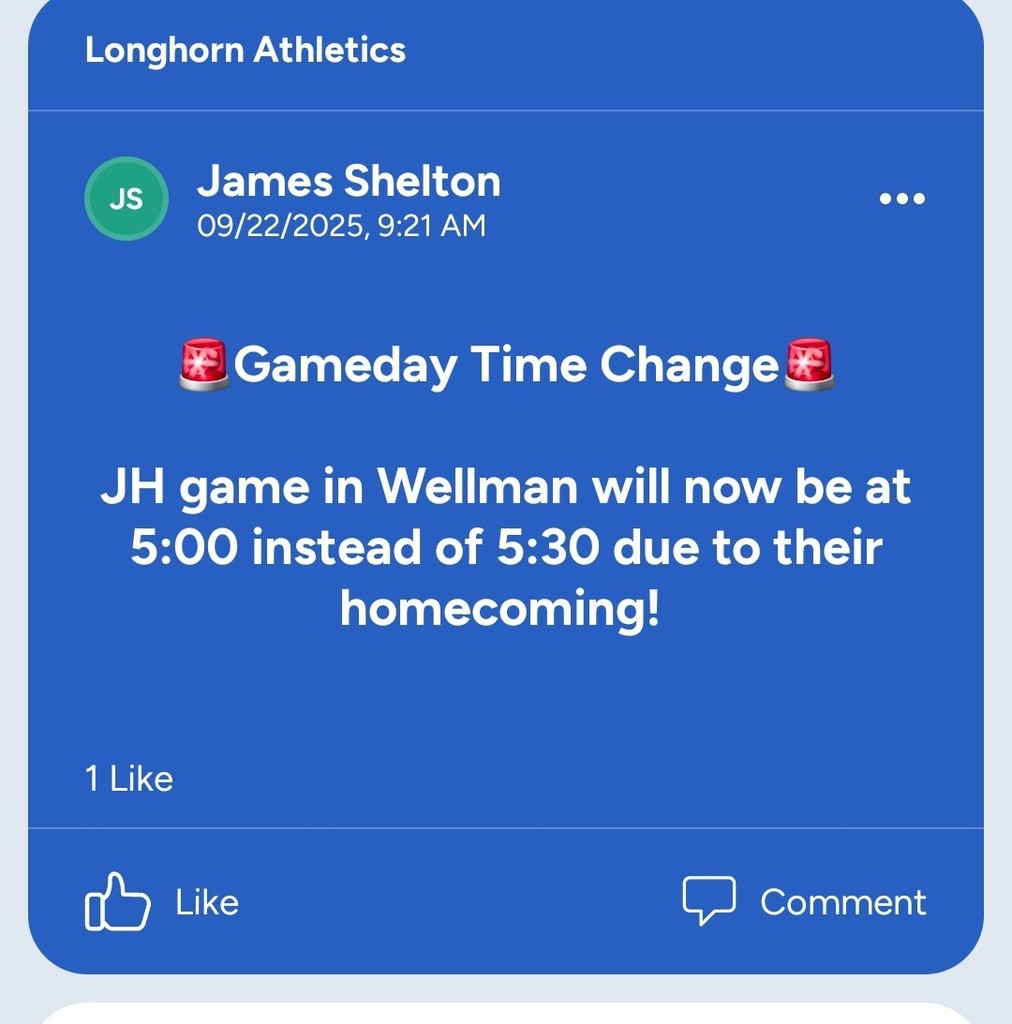Comment on the Gameday Time Change post
Image resolution: width=1012 pixels, height=1024 pixels.
[804, 902]
